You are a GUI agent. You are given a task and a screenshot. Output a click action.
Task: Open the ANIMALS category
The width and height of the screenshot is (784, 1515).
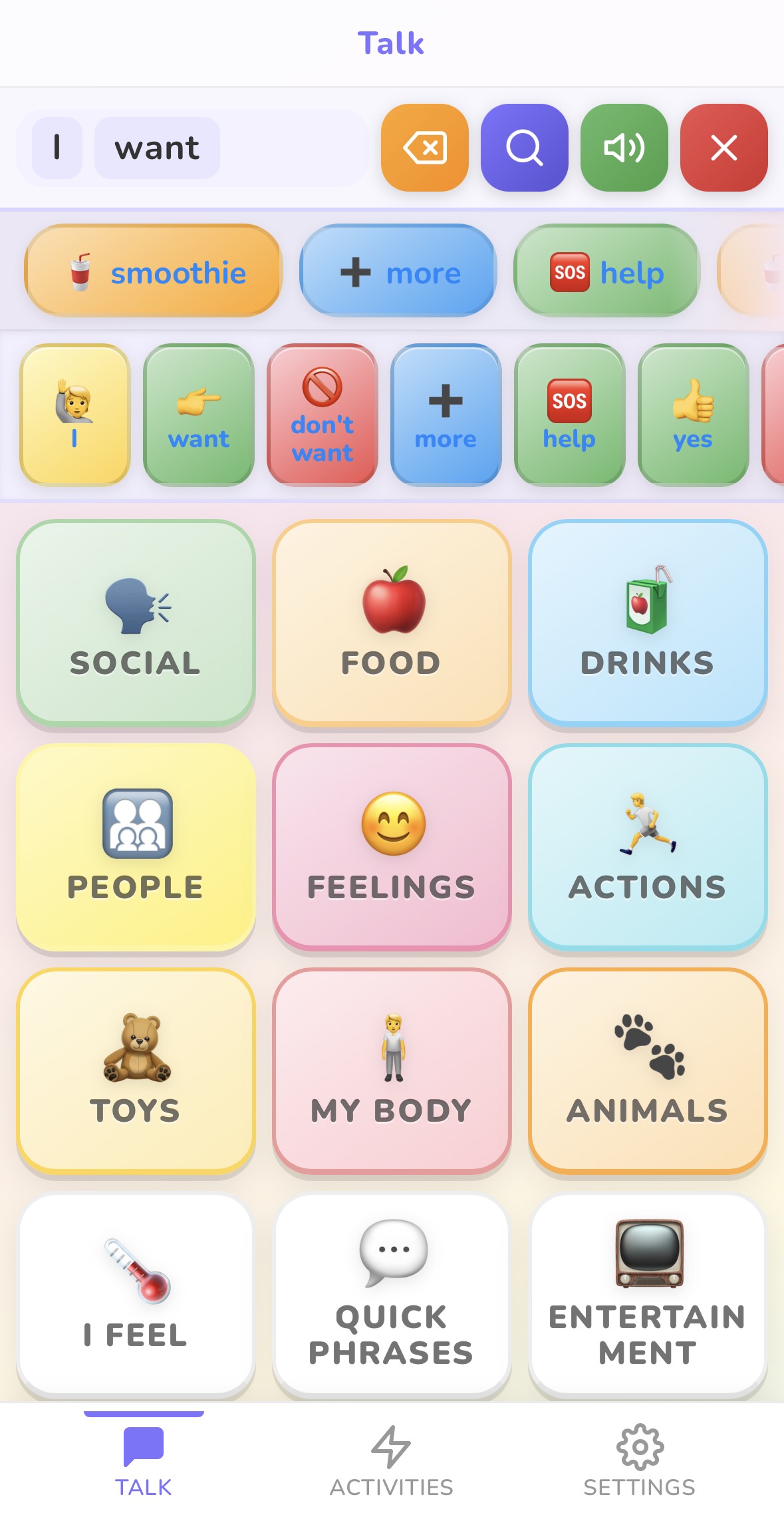(647, 1071)
